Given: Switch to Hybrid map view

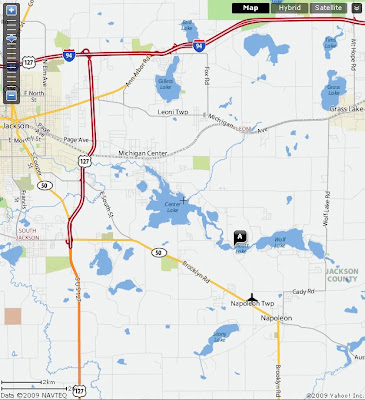Looking at the screenshot, I should click(x=289, y=8).
